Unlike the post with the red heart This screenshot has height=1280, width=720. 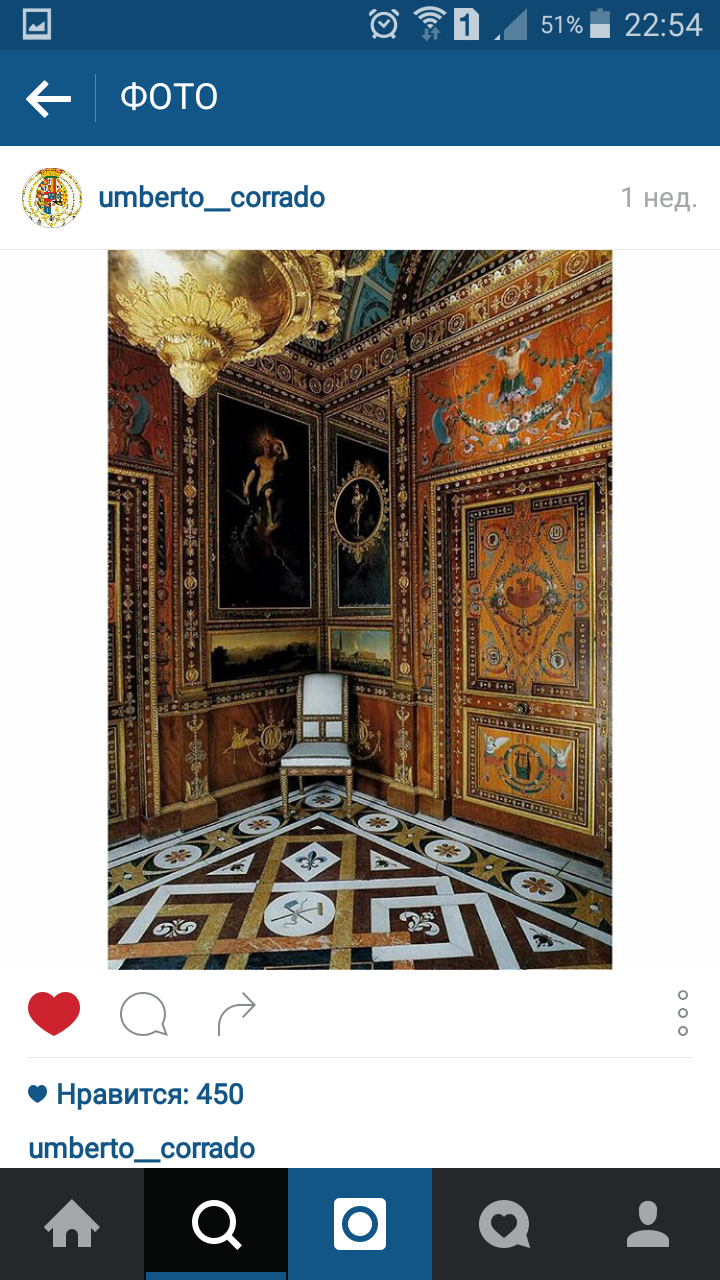click(x=54, y=1013)
